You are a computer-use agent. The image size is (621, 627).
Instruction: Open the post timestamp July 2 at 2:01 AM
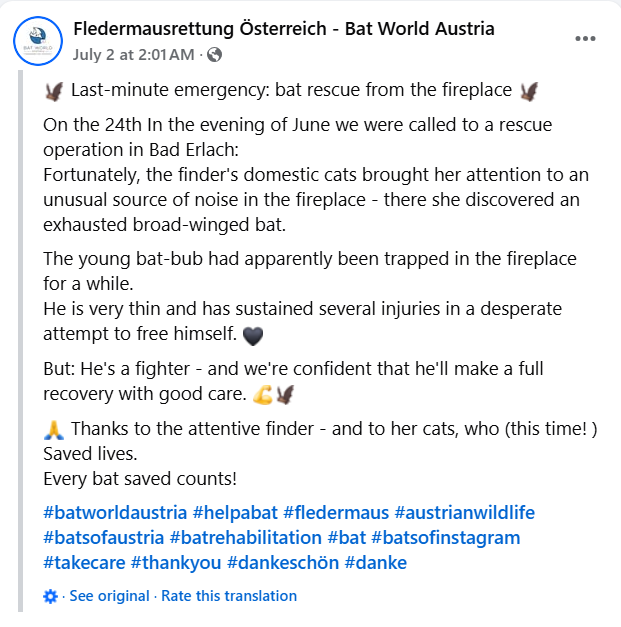click(134, 53)
